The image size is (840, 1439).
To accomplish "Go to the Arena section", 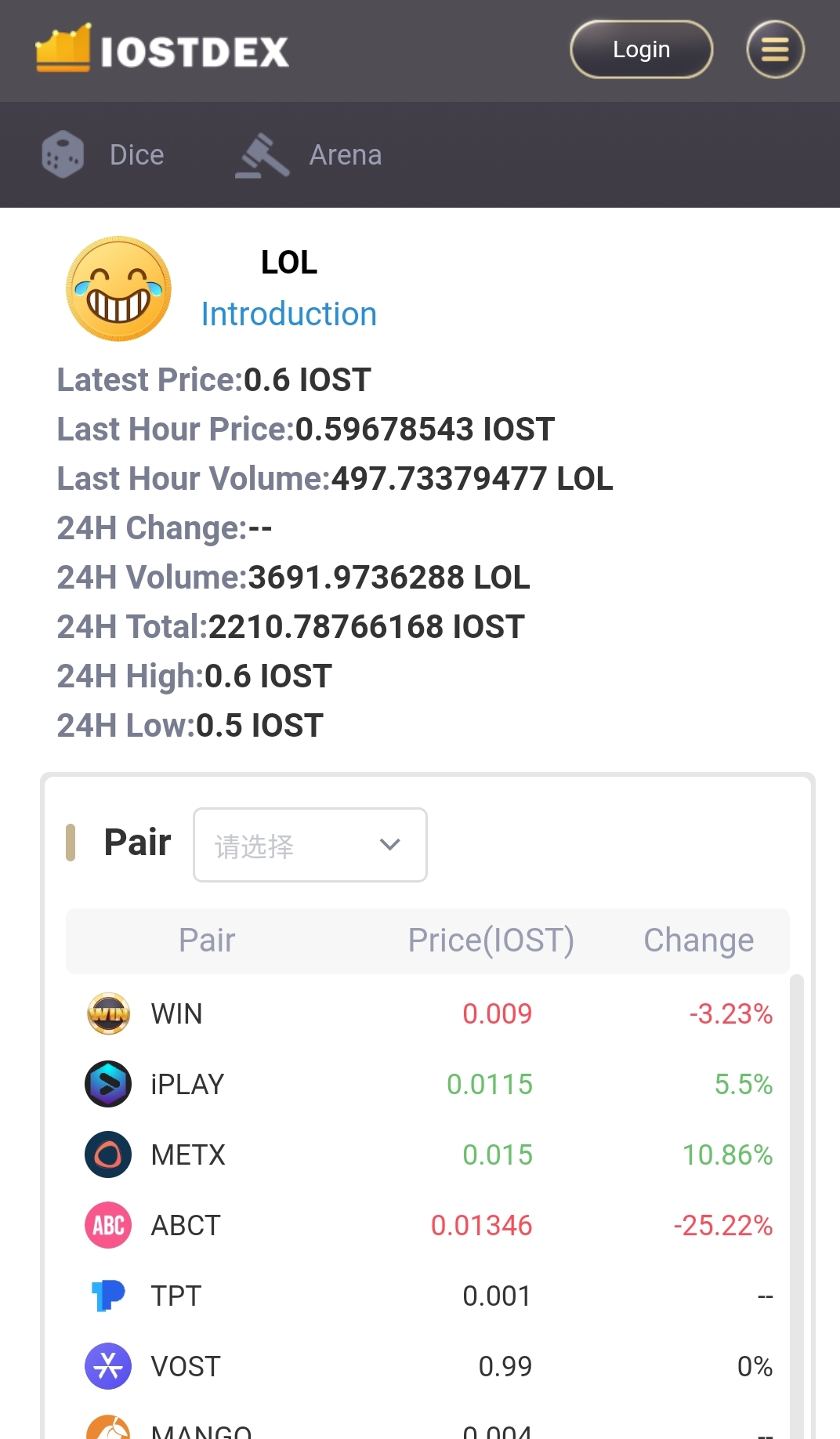I will 310,155.
